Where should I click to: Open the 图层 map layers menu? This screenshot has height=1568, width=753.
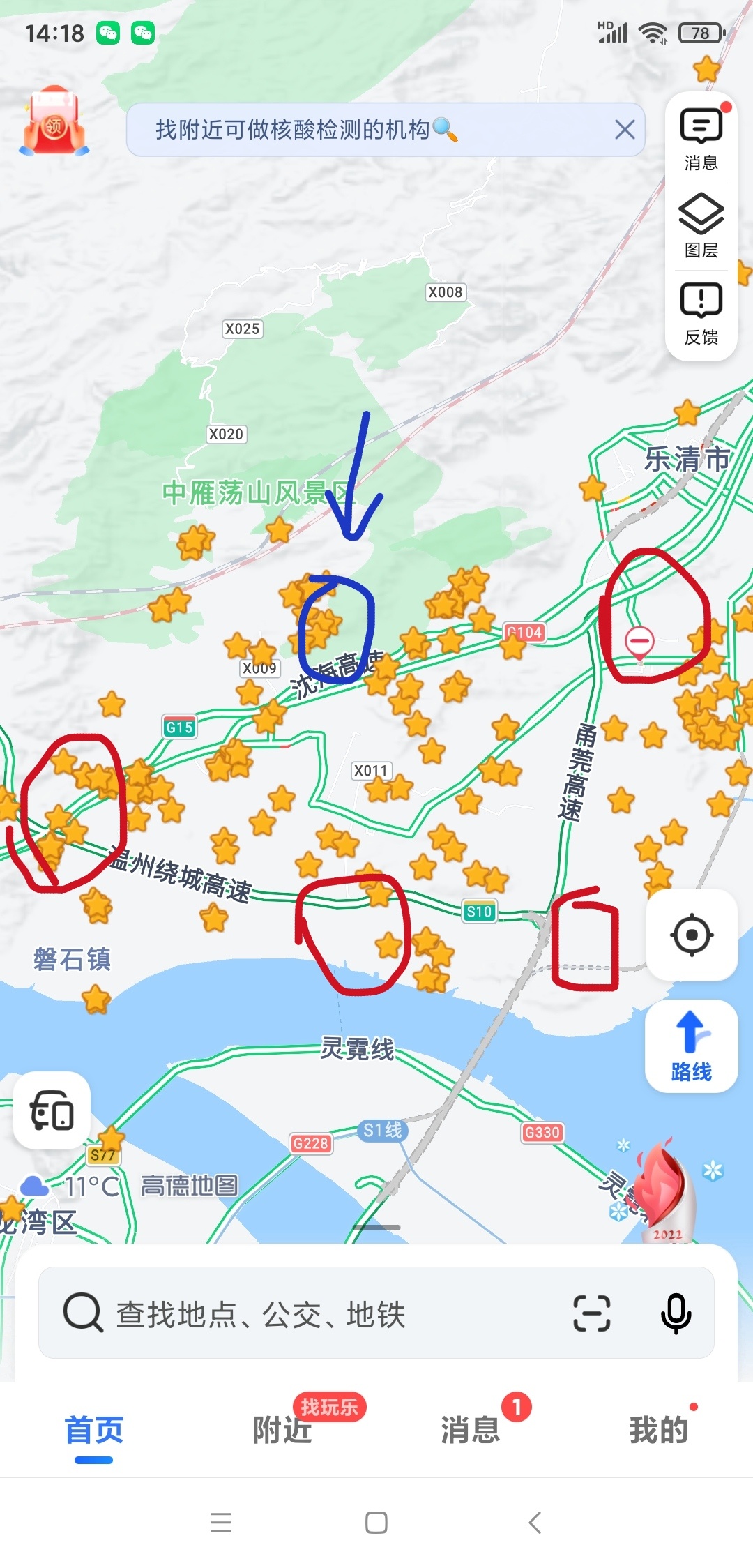(701, 226)
